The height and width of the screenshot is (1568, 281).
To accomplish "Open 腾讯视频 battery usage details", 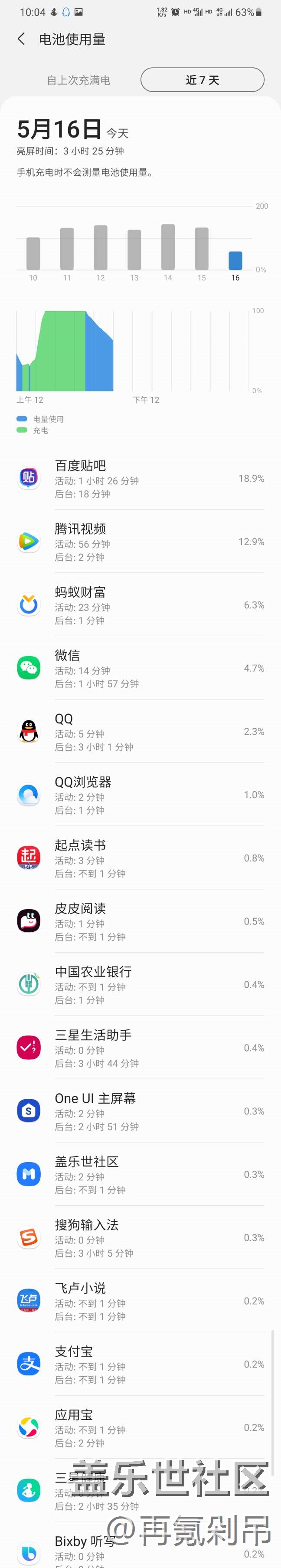I will click(x=140, y=542).
